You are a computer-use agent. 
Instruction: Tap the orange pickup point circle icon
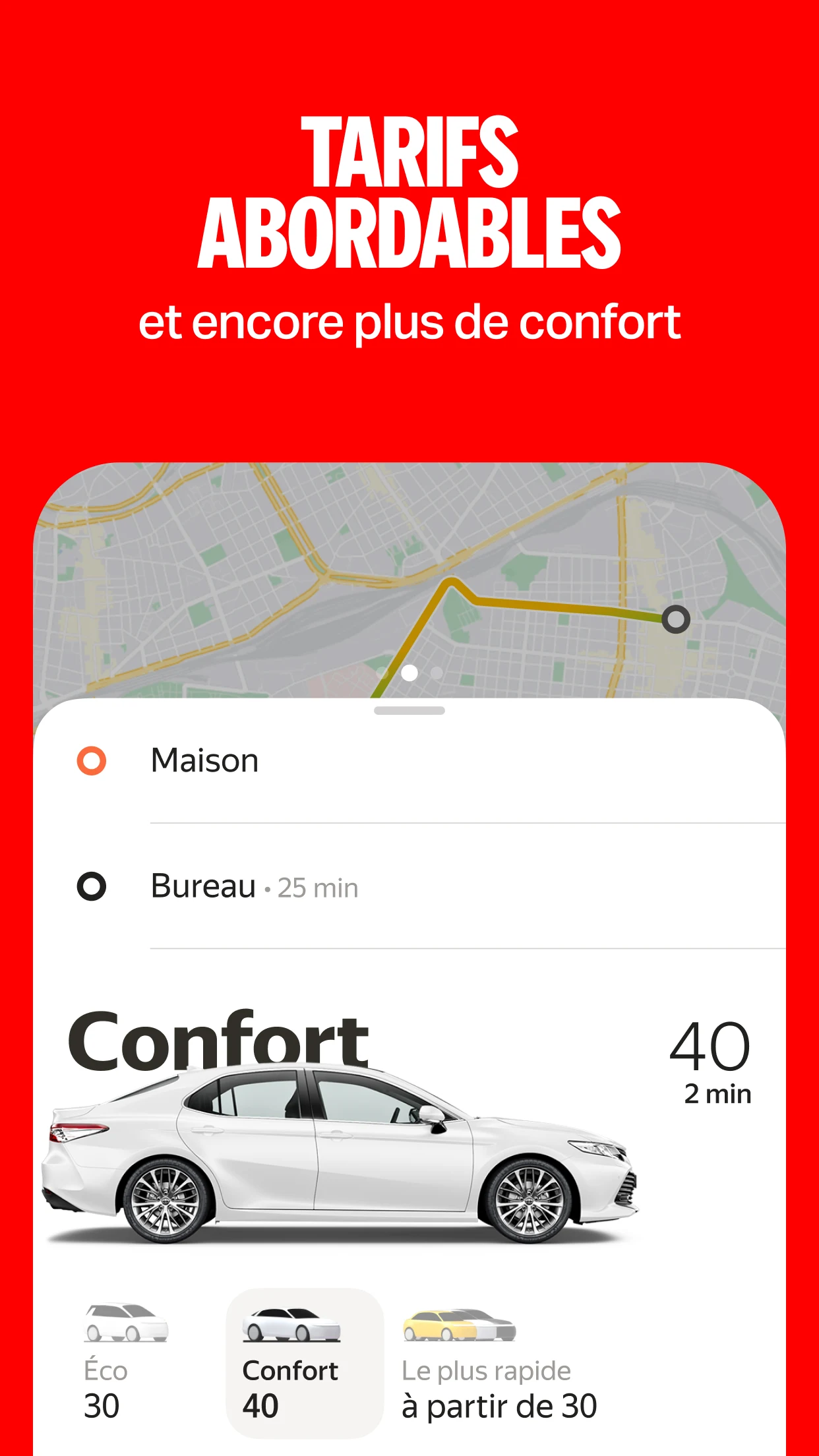(x=92, y=760)
